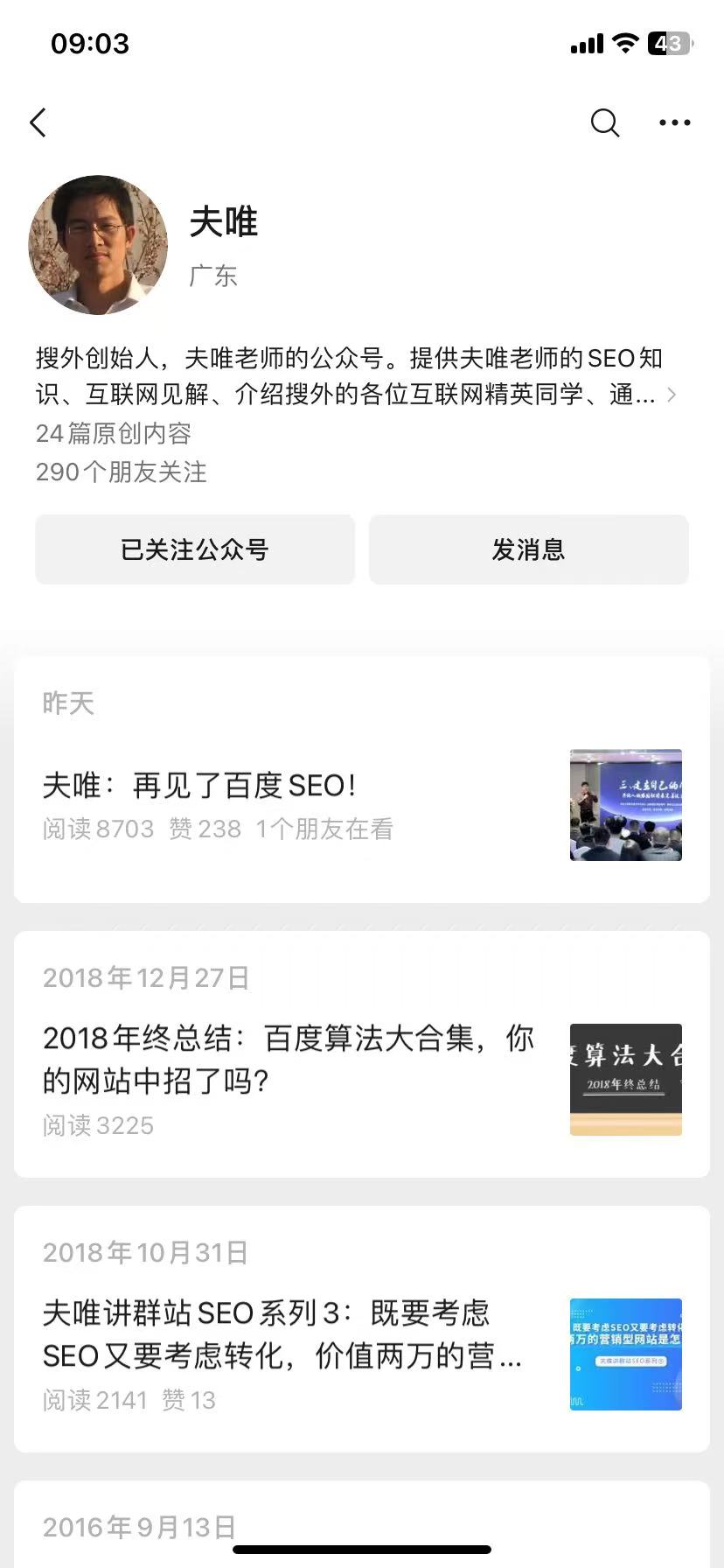Open the 夫唯讲群站SEO系列3 article

282,1334
